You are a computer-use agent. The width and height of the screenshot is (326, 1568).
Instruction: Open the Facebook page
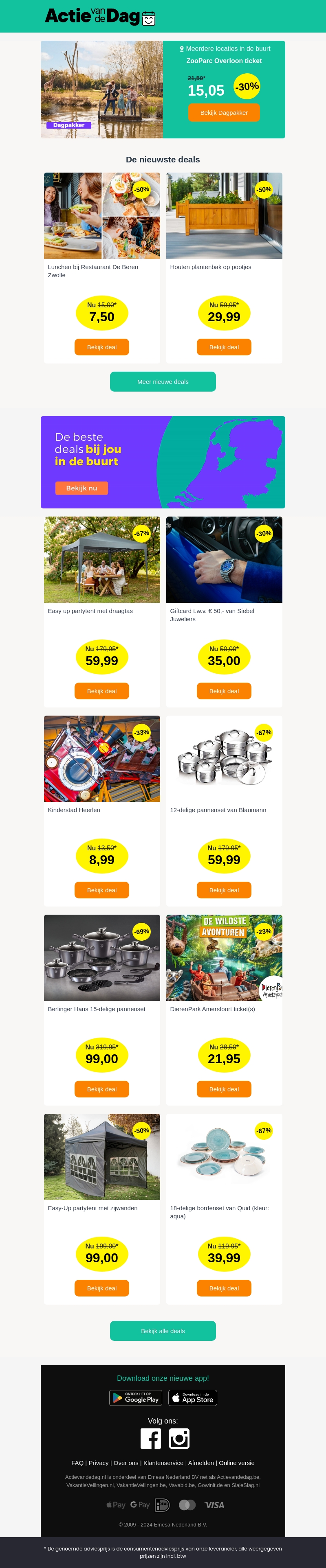(x=150, y=1438)
